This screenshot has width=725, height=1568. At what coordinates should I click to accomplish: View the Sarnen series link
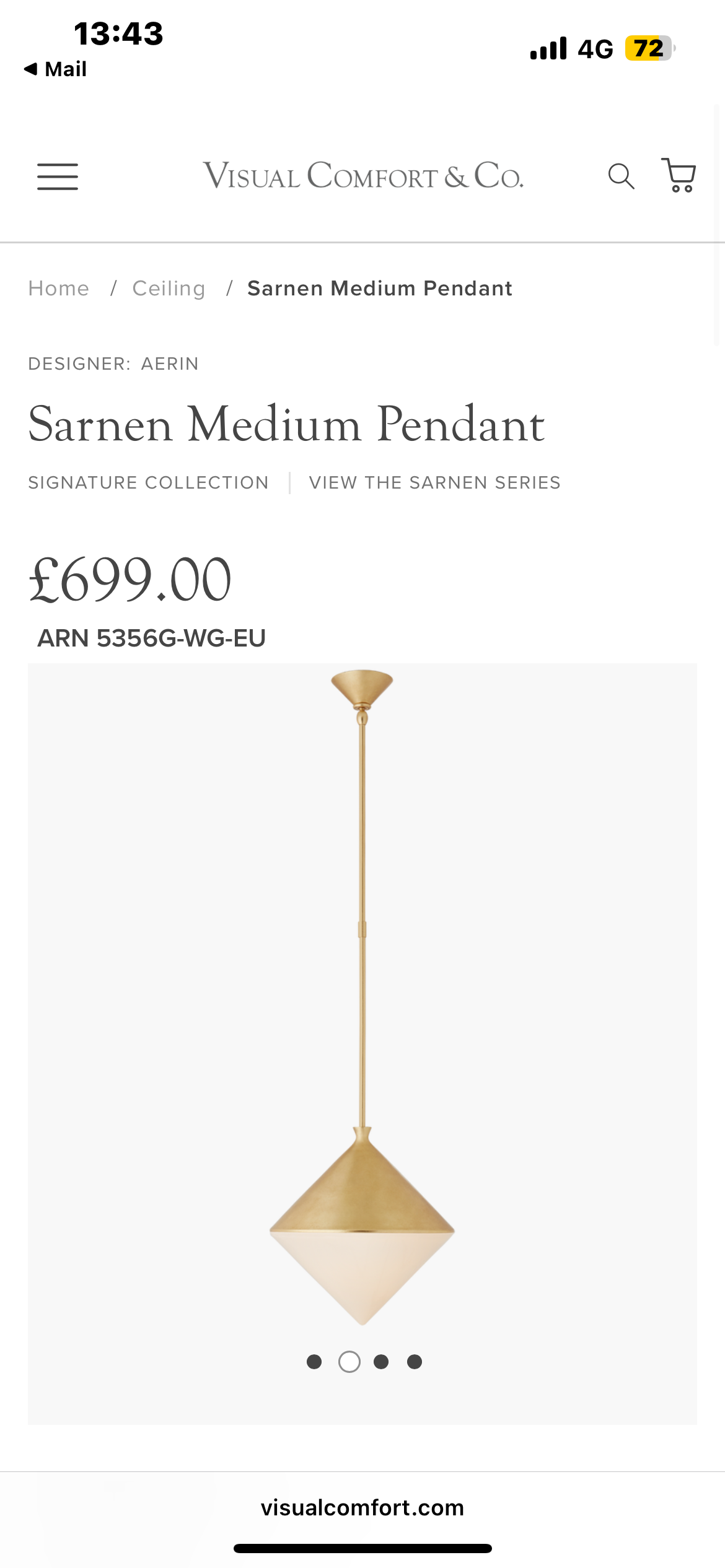[434, 483]
